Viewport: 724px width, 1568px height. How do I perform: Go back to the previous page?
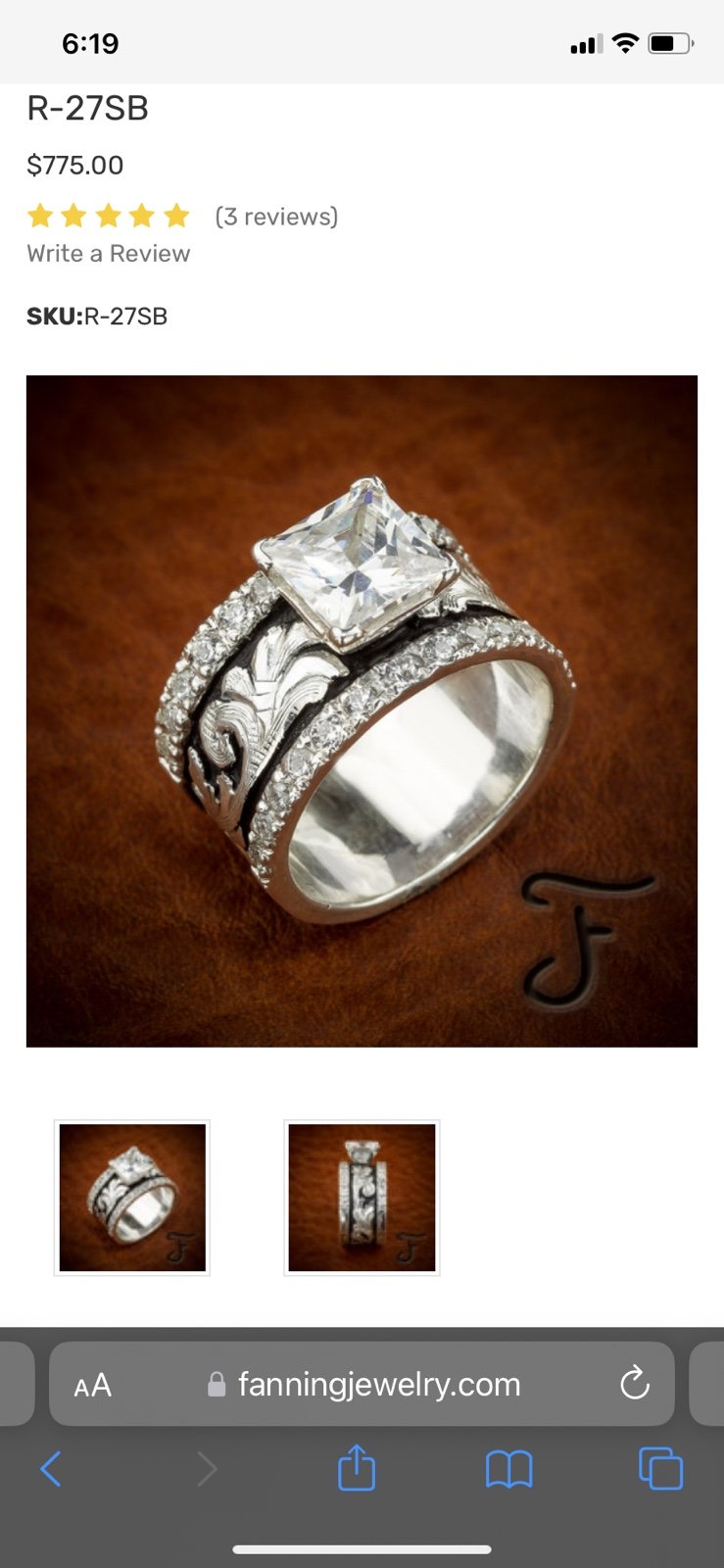(50, 1469)
